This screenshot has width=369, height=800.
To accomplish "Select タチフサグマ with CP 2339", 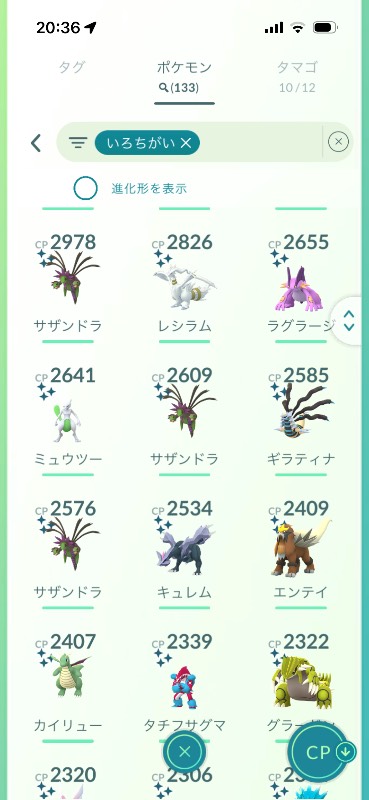I will point(184,683).
